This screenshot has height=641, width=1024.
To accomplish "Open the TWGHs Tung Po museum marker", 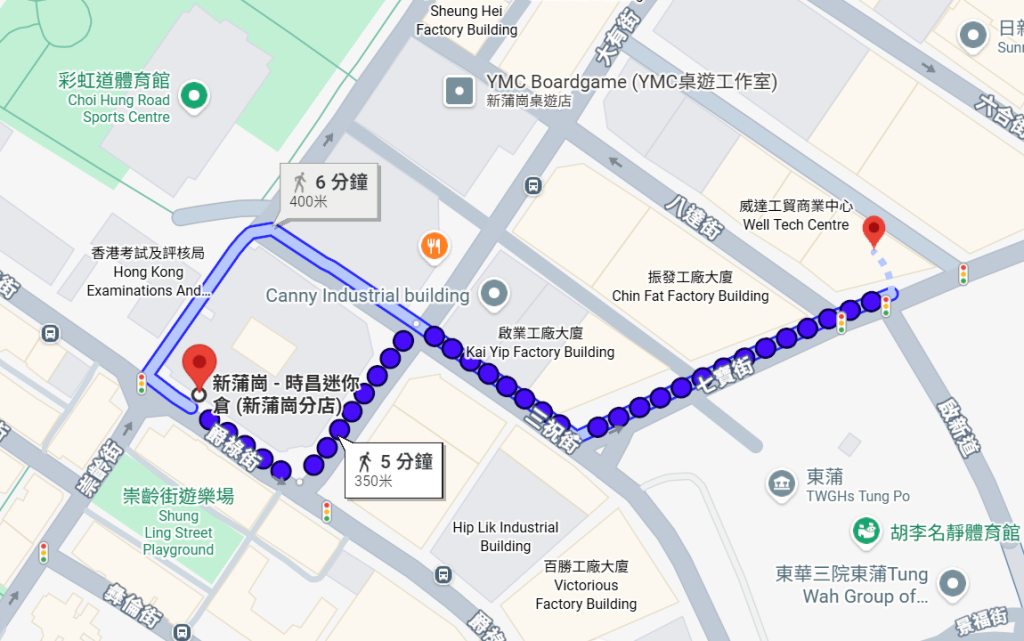I will pos(781,485).
